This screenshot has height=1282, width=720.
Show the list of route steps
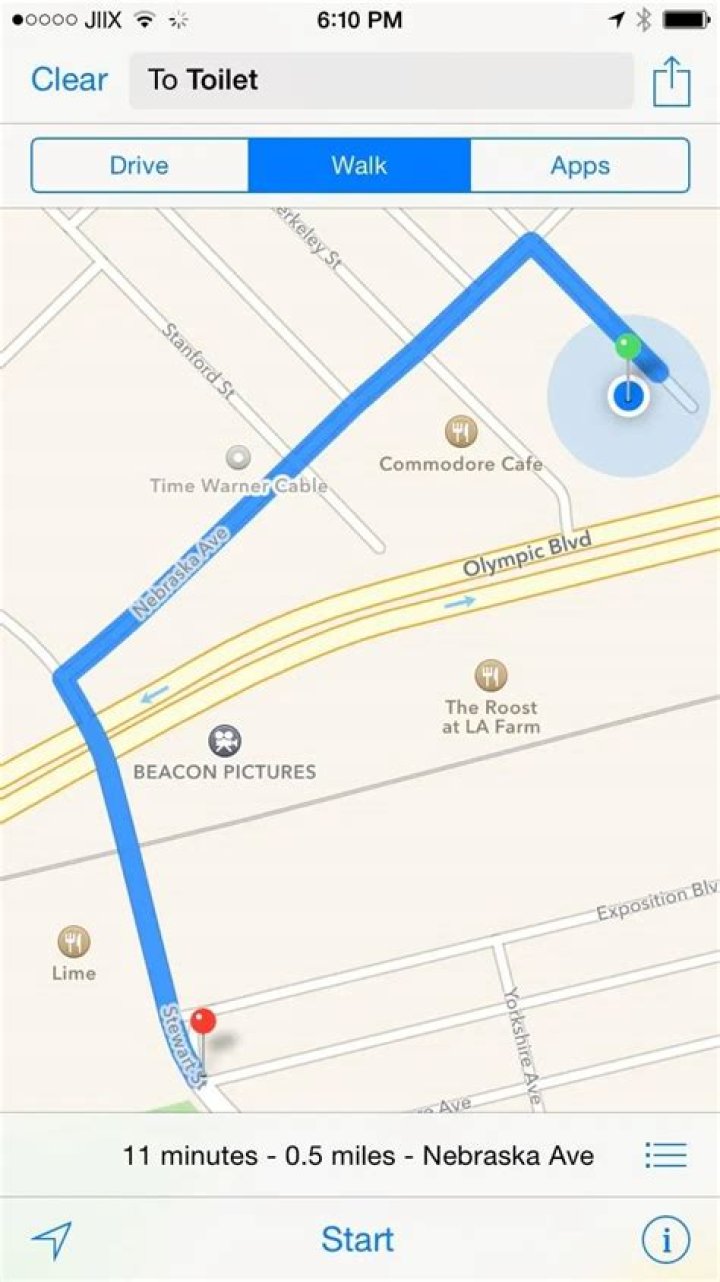(666, 1156)
